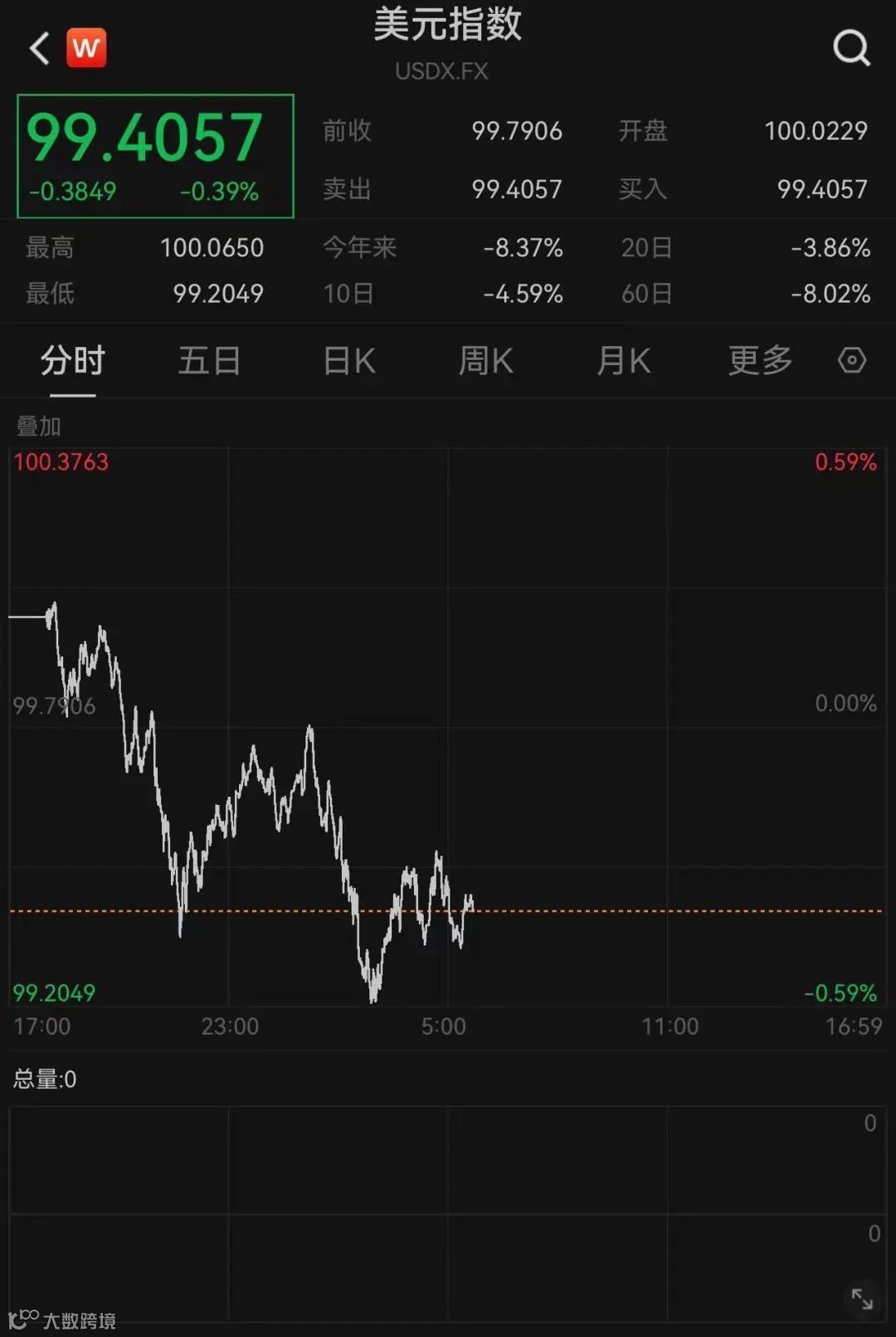Open chart settings hexagon icon
Image resolution: width=896 pixels, height=1337 pixels.
tap(852, 361)
